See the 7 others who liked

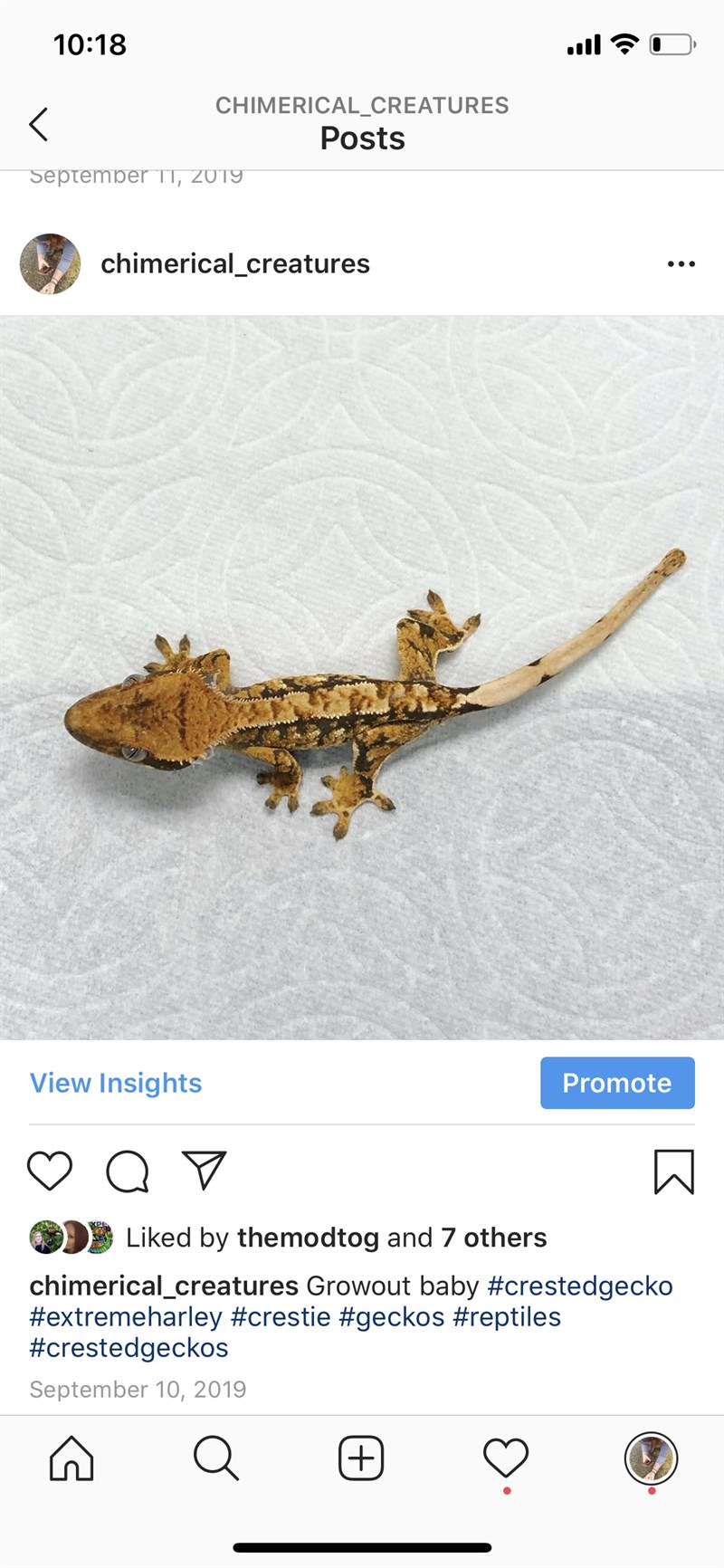(x=494, y=1238)
